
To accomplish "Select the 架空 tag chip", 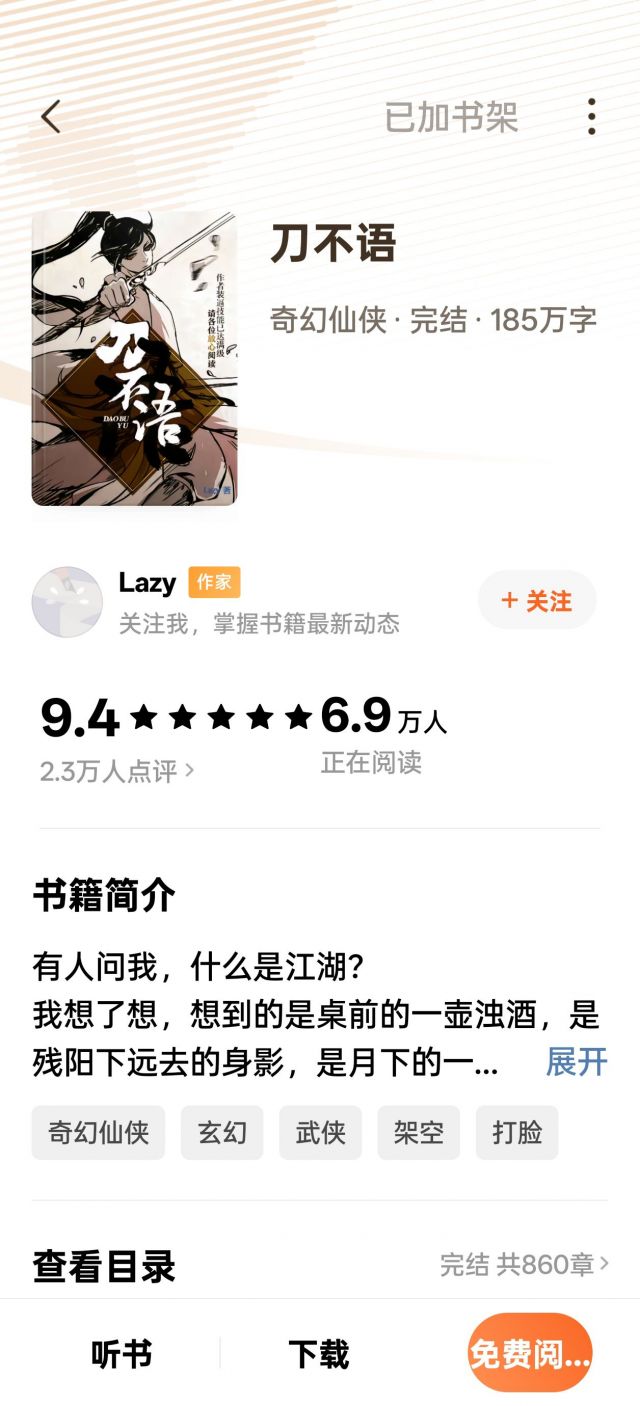I will (x=418, y=1132).
